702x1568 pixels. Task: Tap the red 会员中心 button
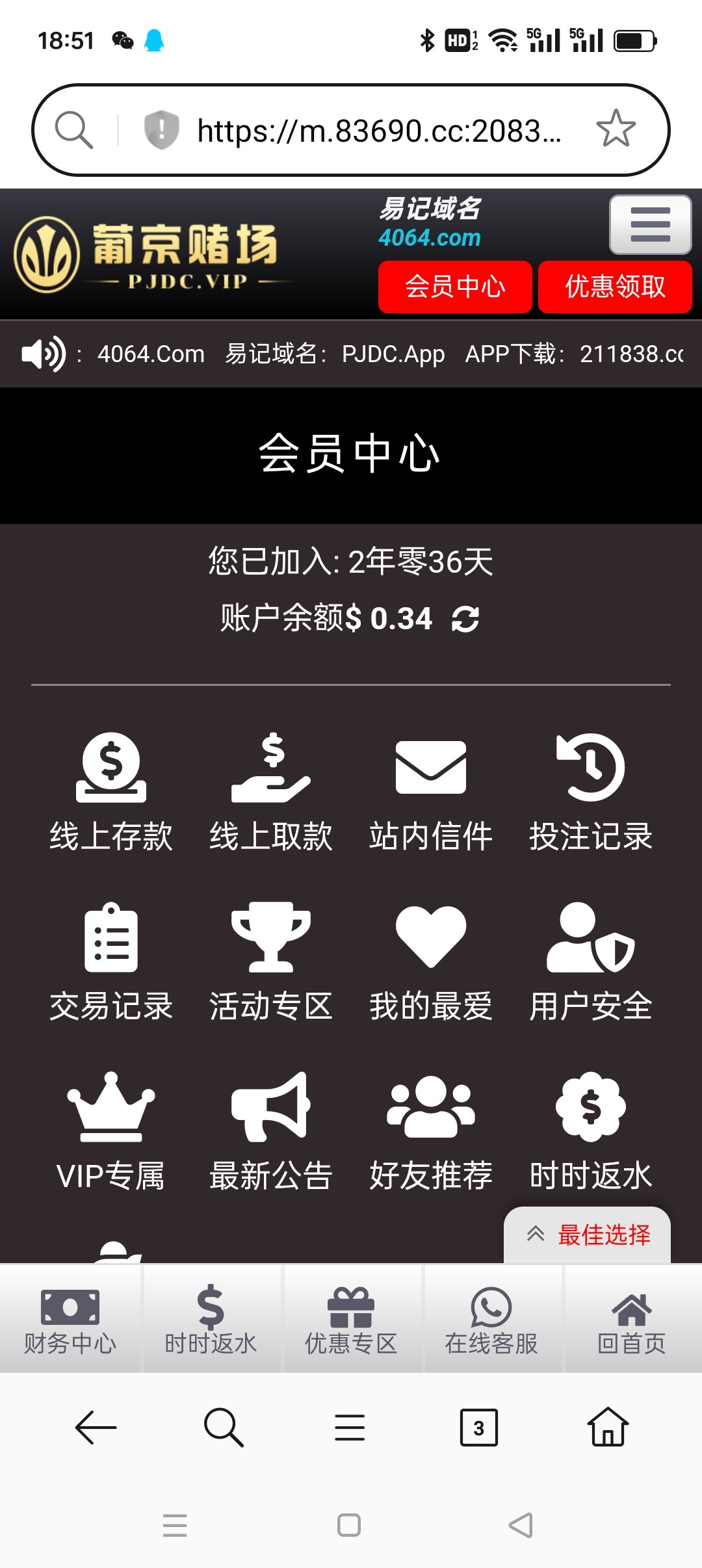[455, 287]
